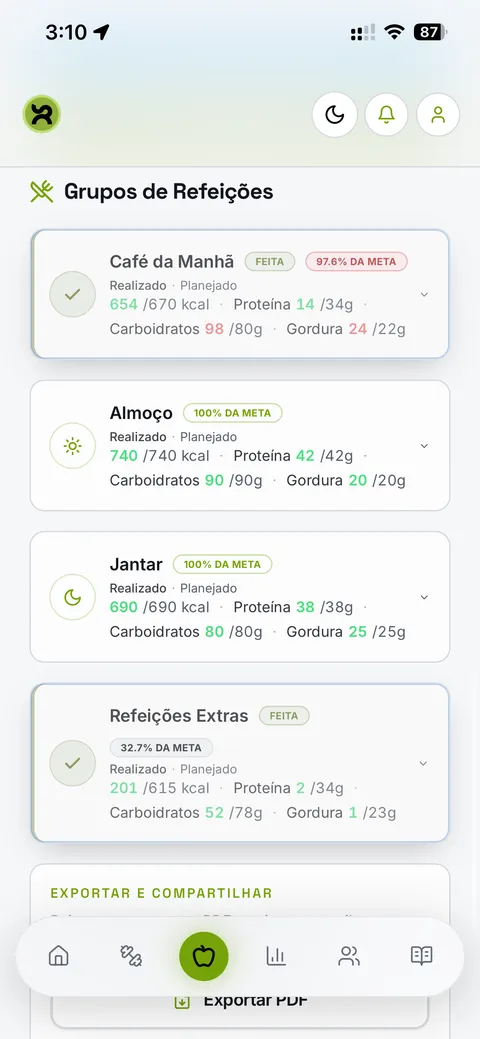This screenshot has height=1039, width=480.
Task: Open the notifications bell
Action: coord(387,115)
